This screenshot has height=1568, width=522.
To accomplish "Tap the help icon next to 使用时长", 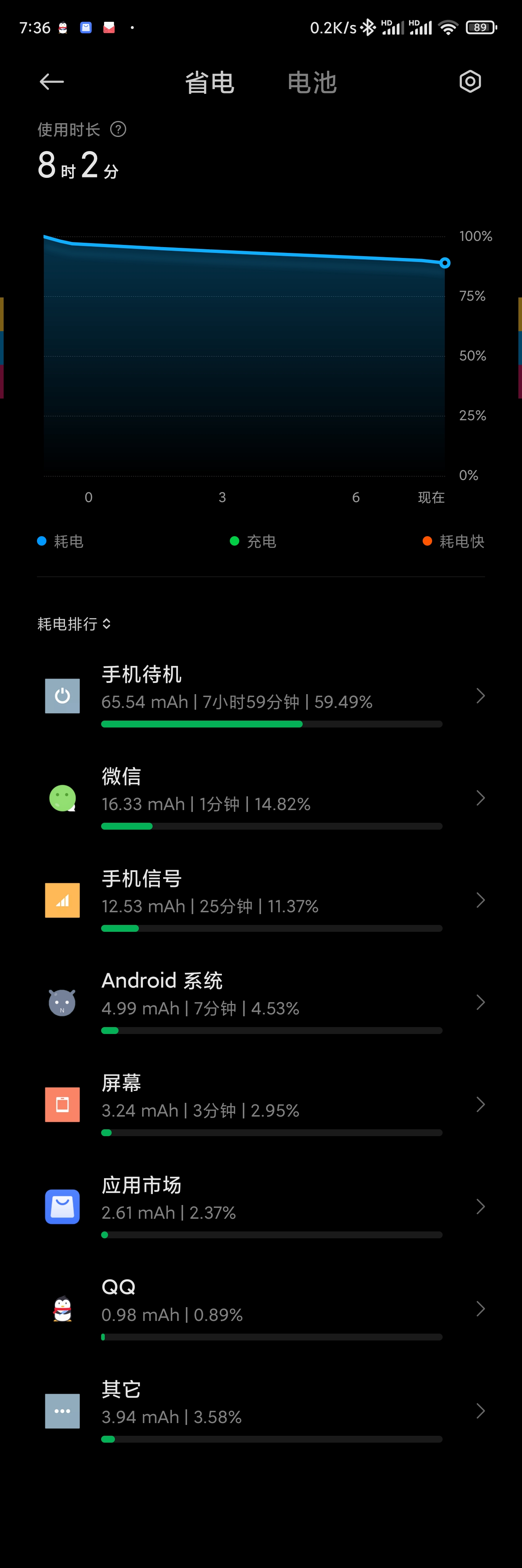I will [x=118, y=129].
